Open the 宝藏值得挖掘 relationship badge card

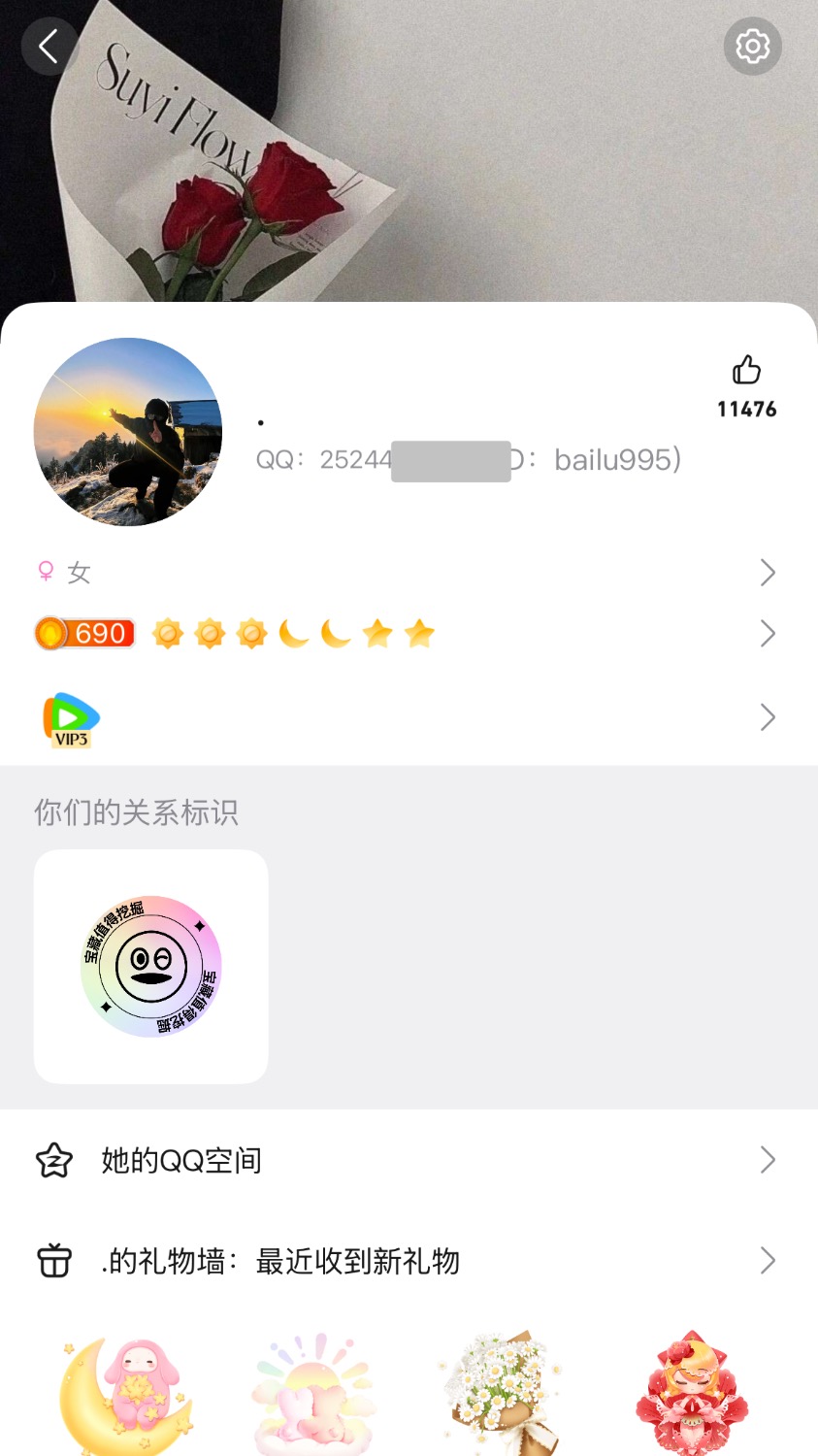click(151, 967)
